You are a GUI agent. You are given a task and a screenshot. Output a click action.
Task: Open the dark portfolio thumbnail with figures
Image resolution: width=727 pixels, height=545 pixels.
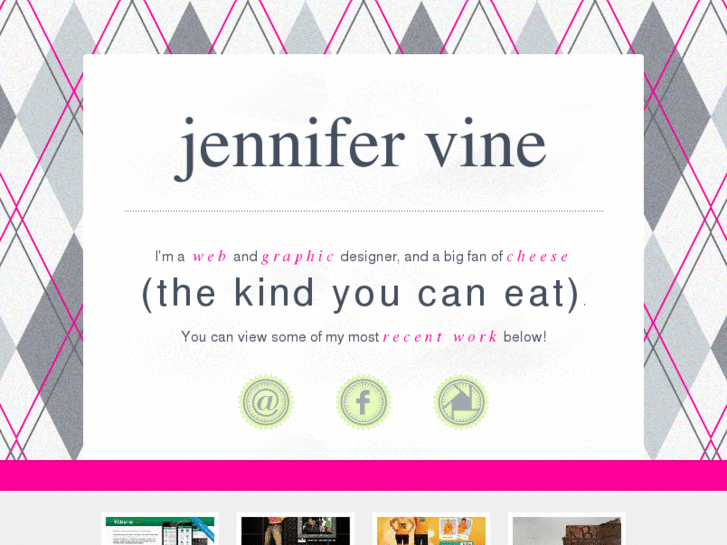coord(295,530)
